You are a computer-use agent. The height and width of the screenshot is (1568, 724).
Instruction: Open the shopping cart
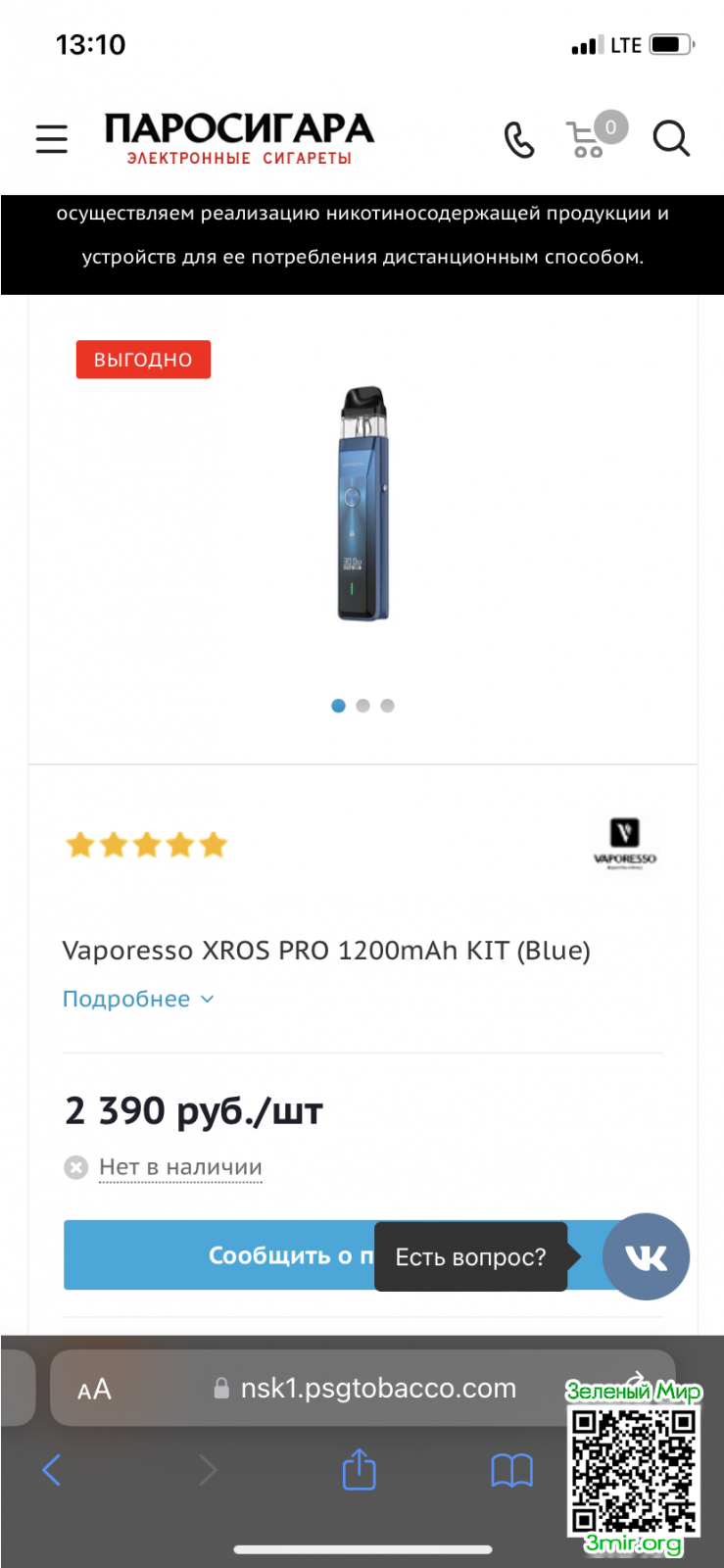tap(590, 138)
